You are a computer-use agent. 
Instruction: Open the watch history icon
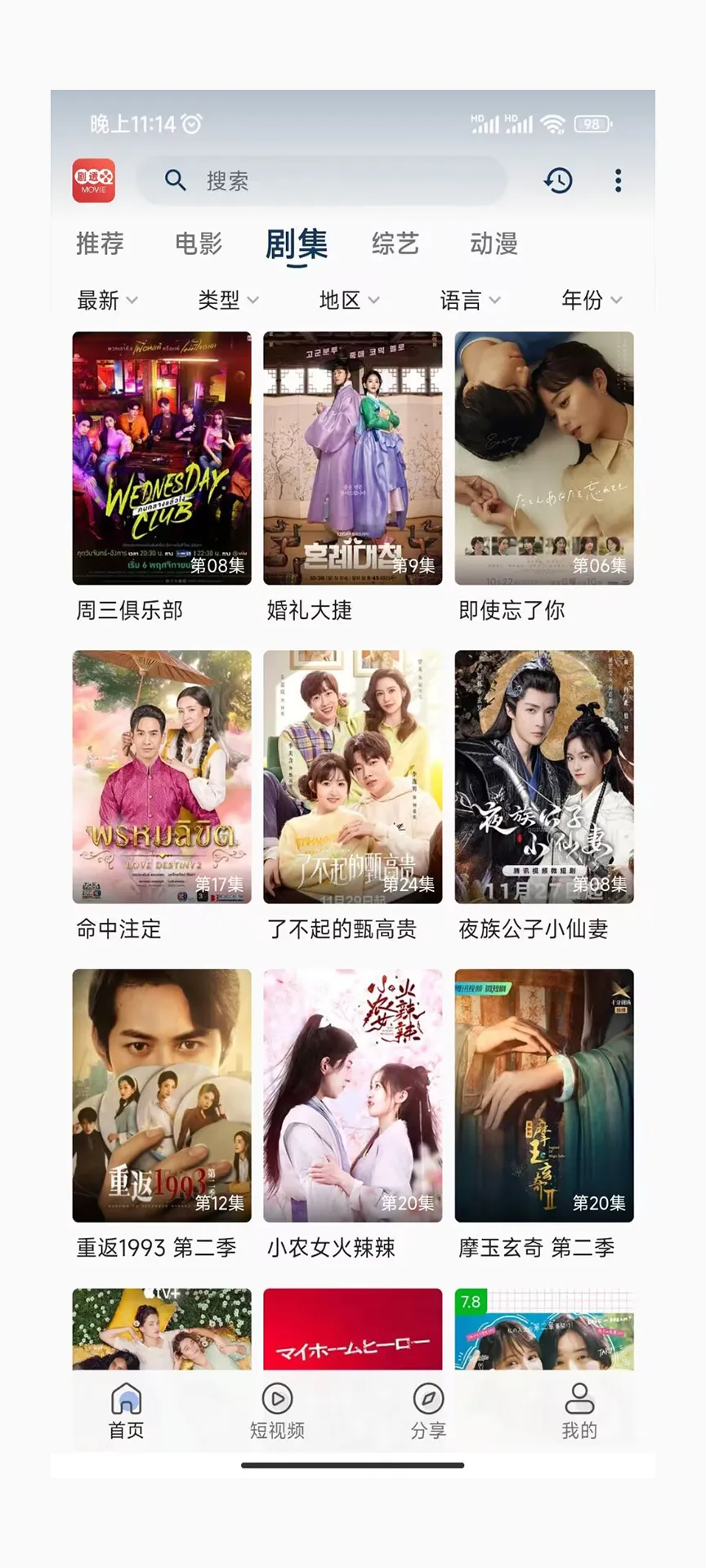pos(558,180)
